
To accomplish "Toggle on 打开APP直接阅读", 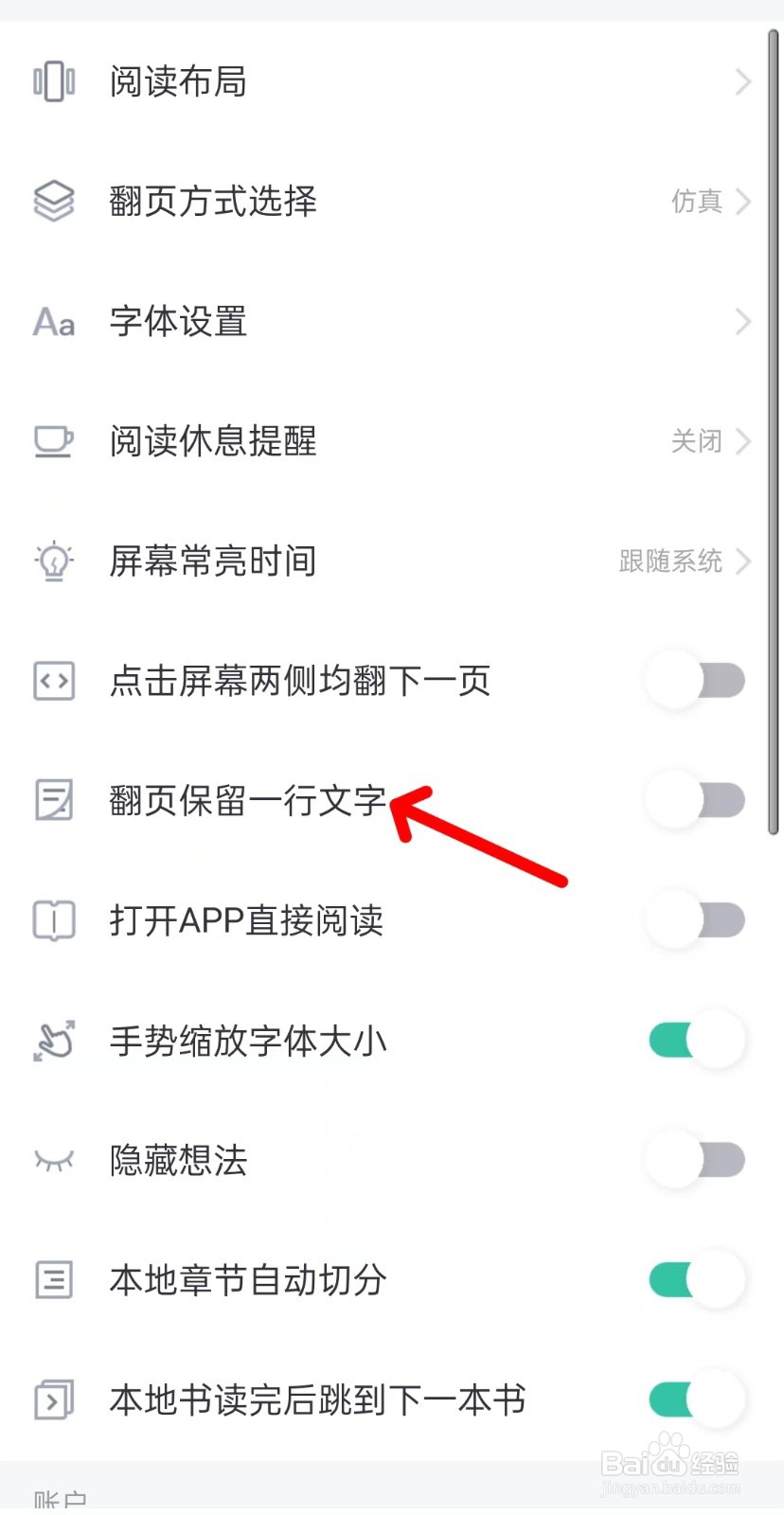I will click(696, 919).
